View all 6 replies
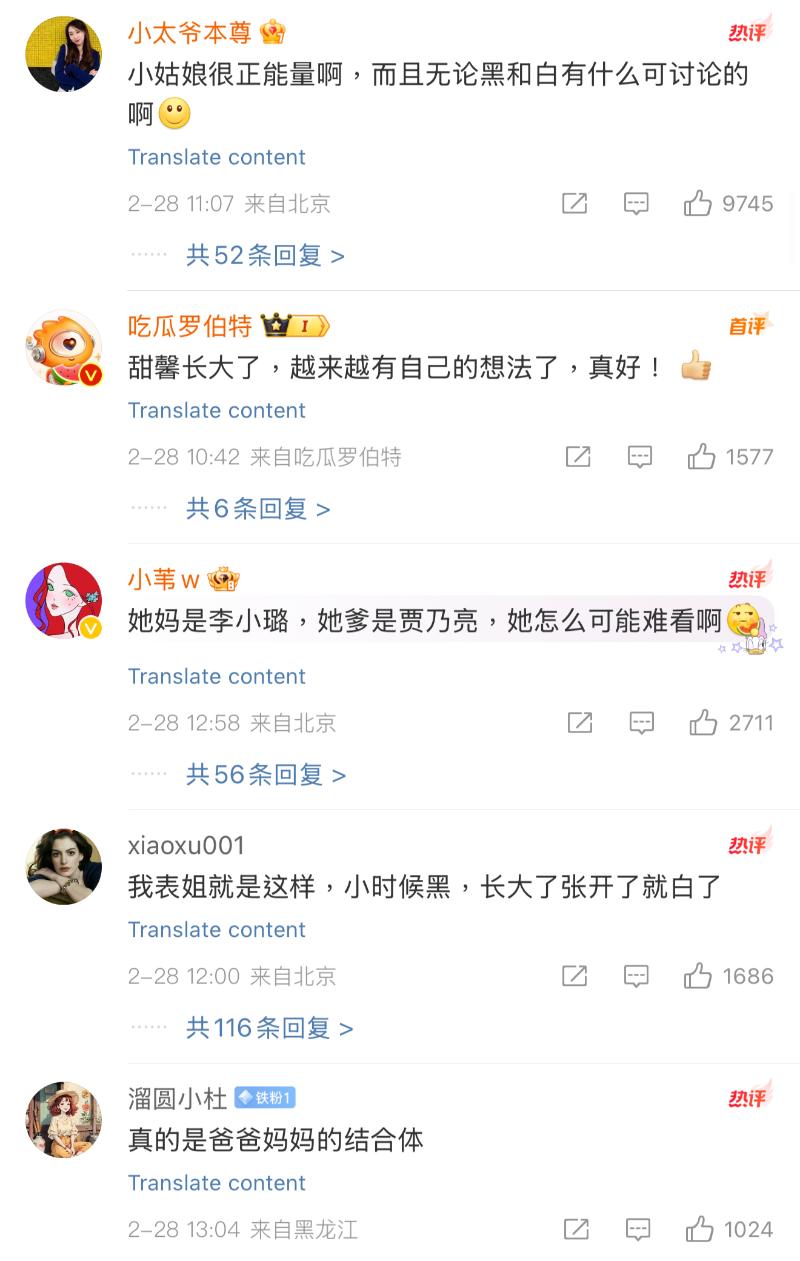This screenshot has width=800, height=1261. [258, 509]
